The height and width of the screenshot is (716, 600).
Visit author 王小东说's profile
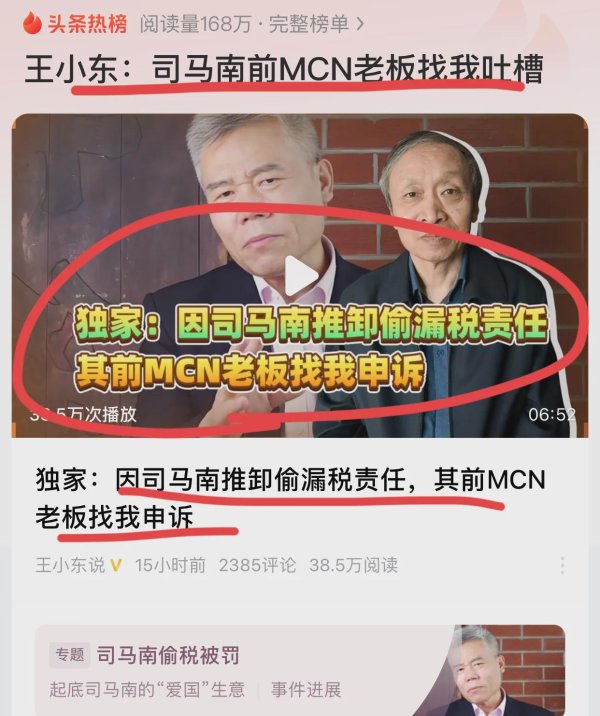click(70, 565)
